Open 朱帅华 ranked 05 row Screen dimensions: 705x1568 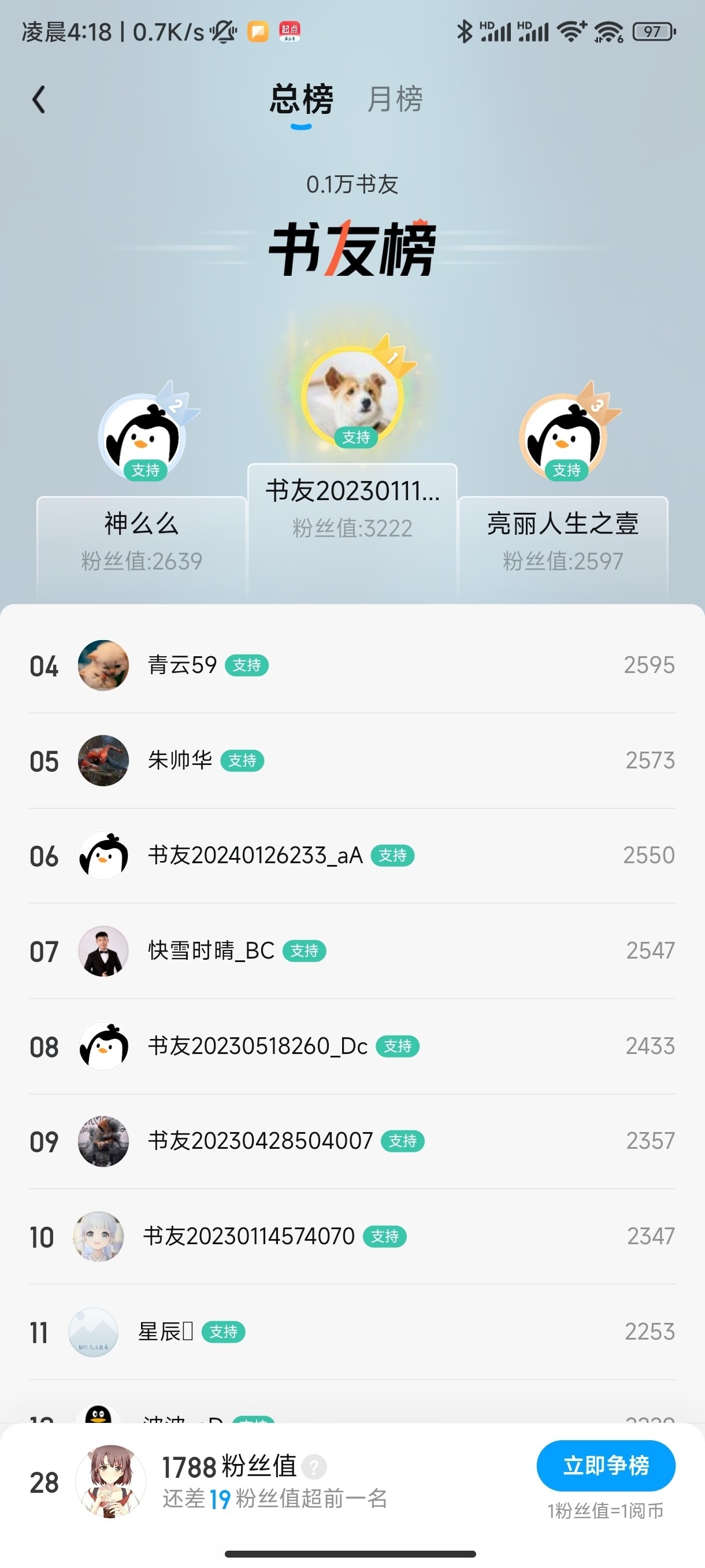(x=352, y=761)
